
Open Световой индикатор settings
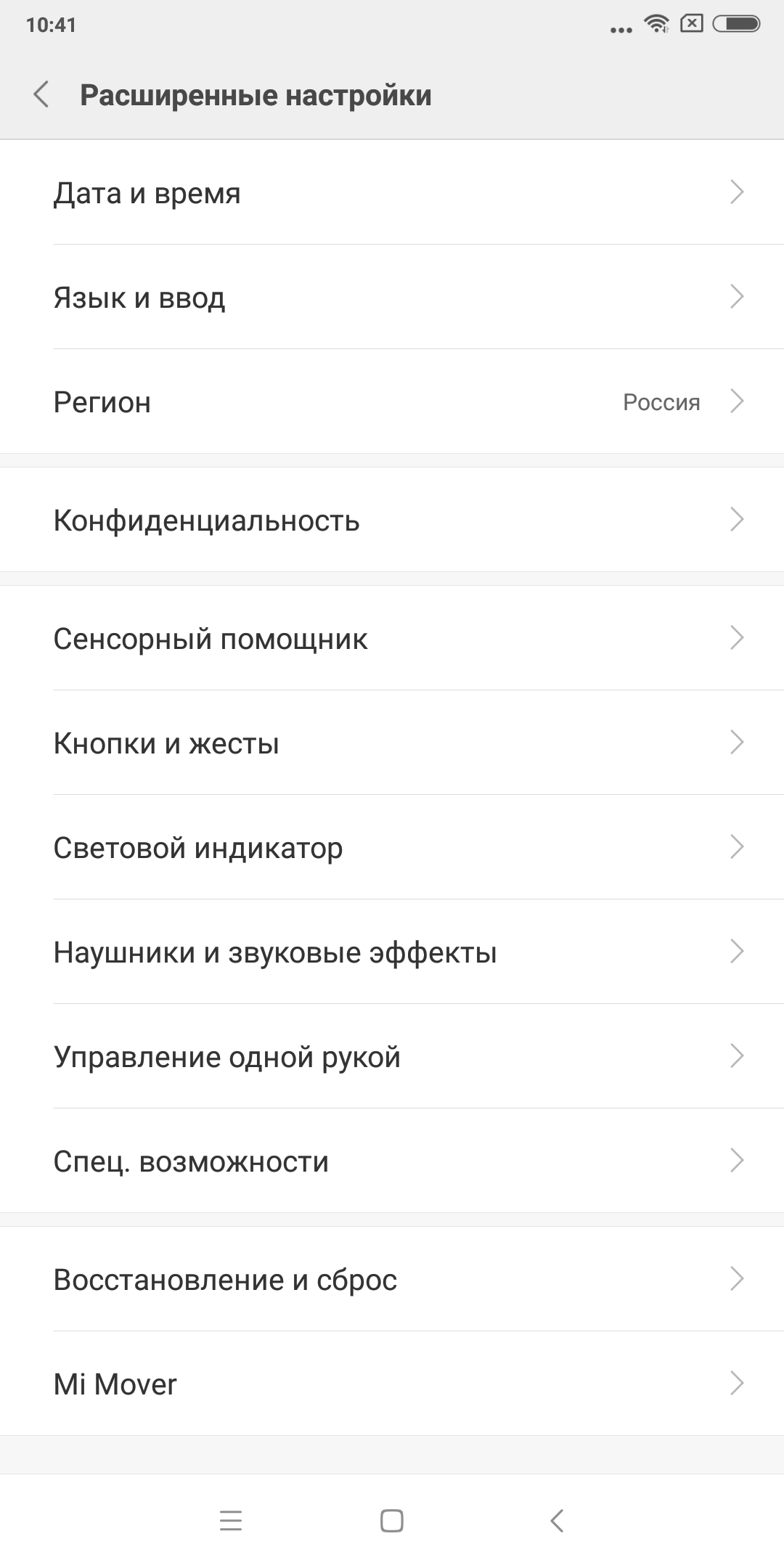pos(392,847)
